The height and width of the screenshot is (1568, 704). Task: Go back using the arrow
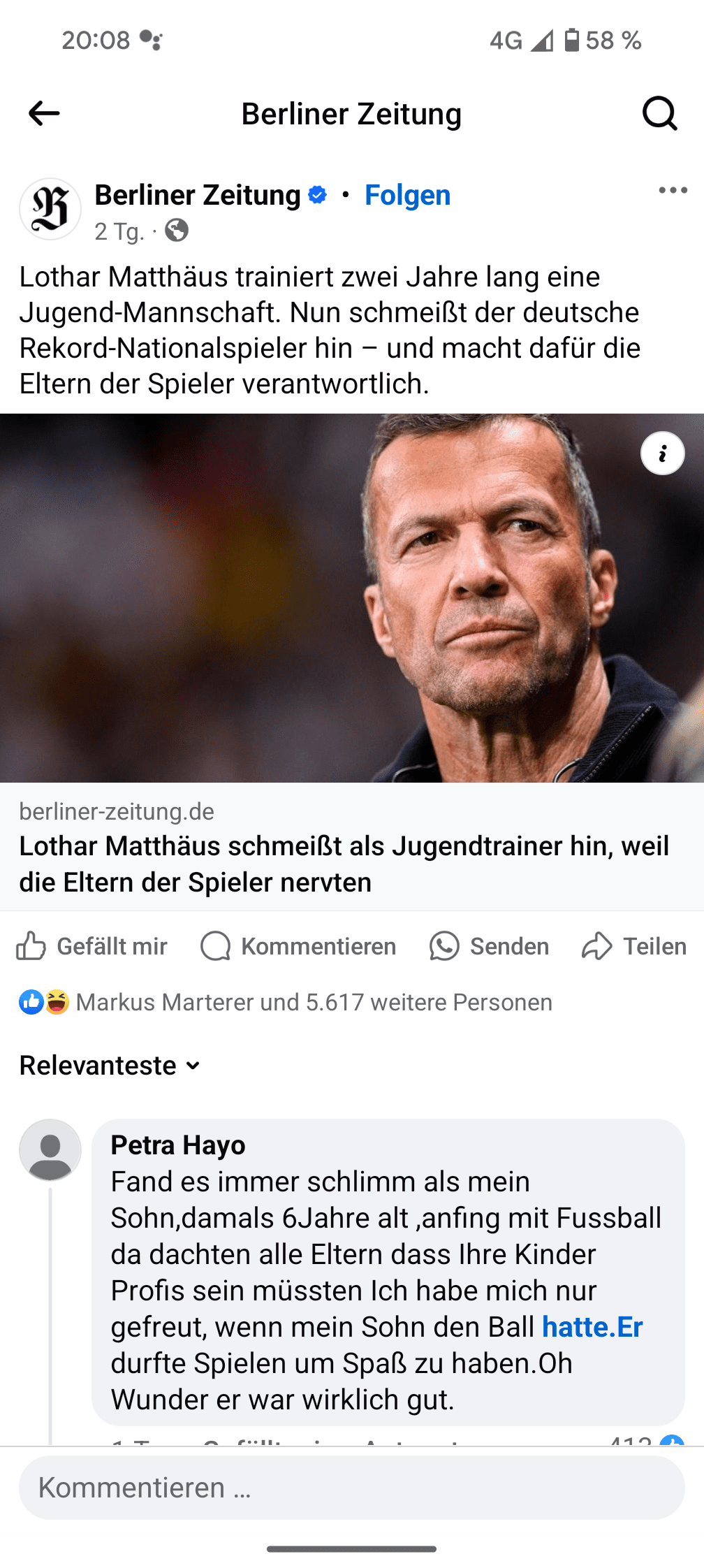[44, 113]
